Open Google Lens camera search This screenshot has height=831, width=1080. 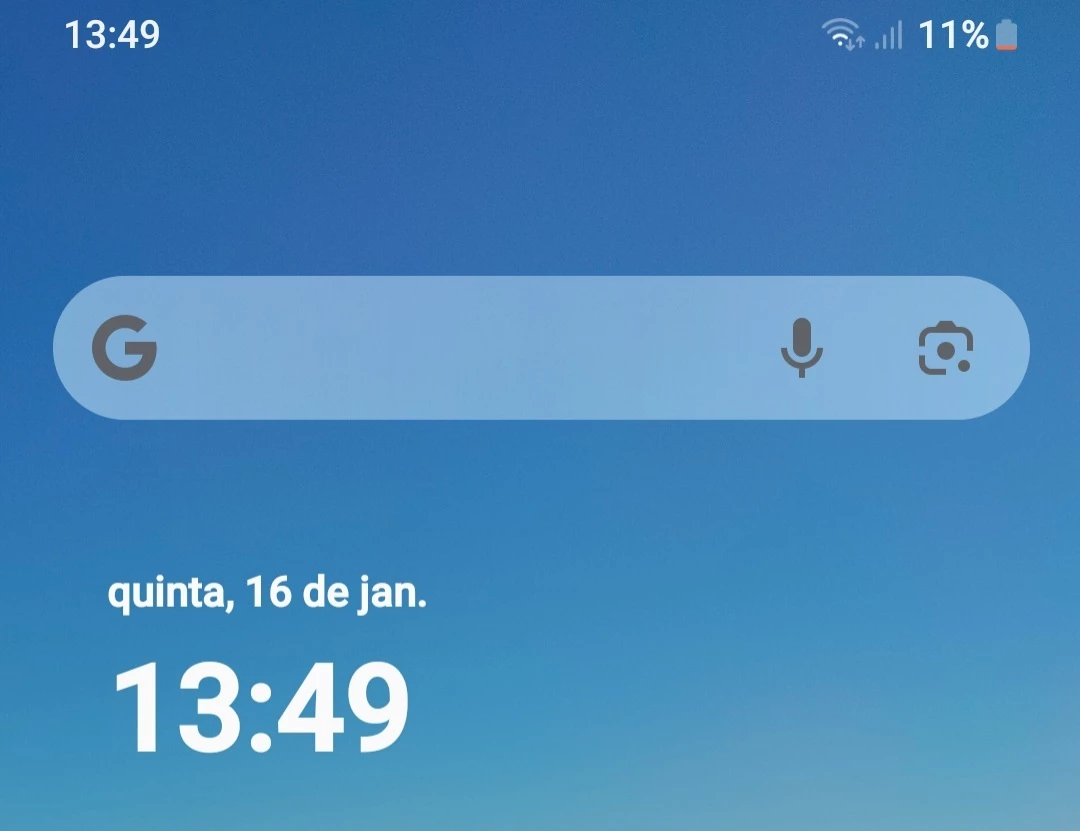tap(945, 348)
